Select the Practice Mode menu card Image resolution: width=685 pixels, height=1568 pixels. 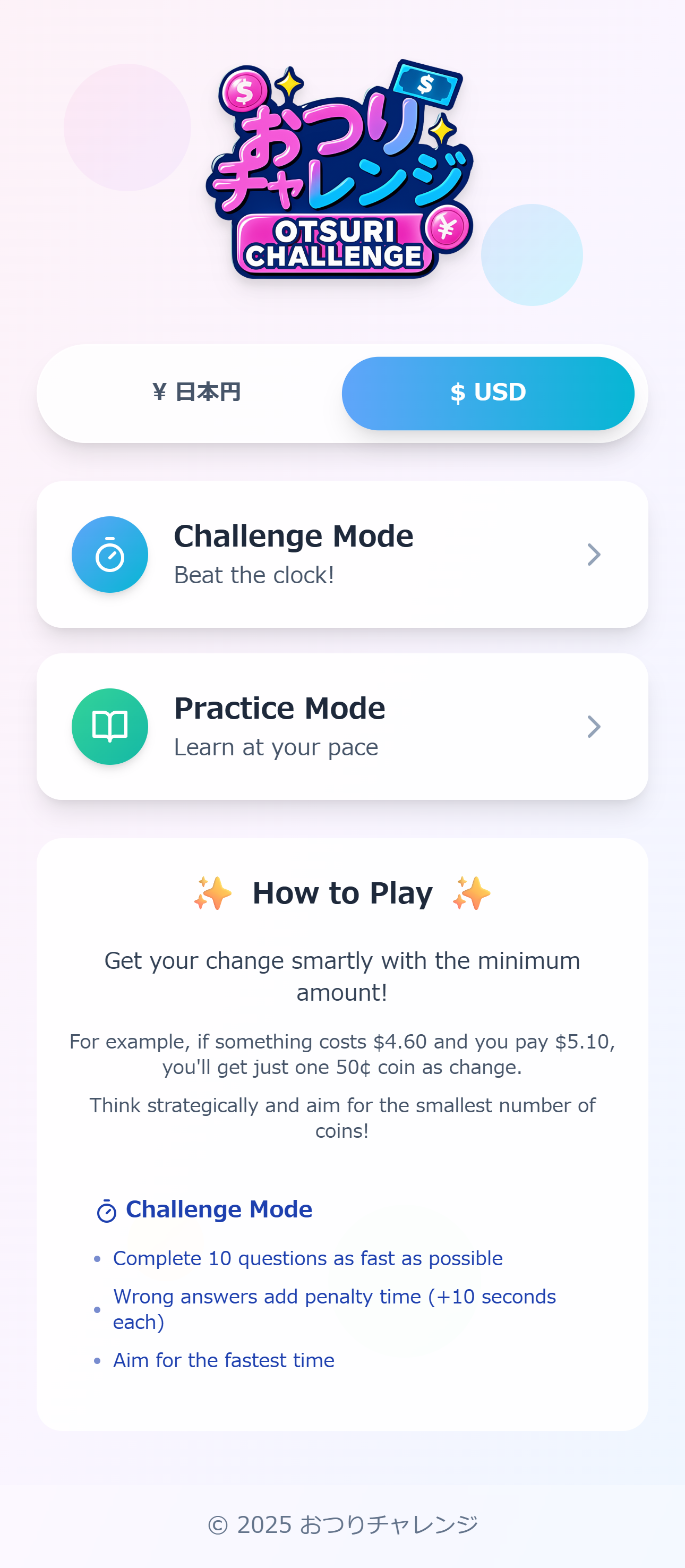[343, 726]
